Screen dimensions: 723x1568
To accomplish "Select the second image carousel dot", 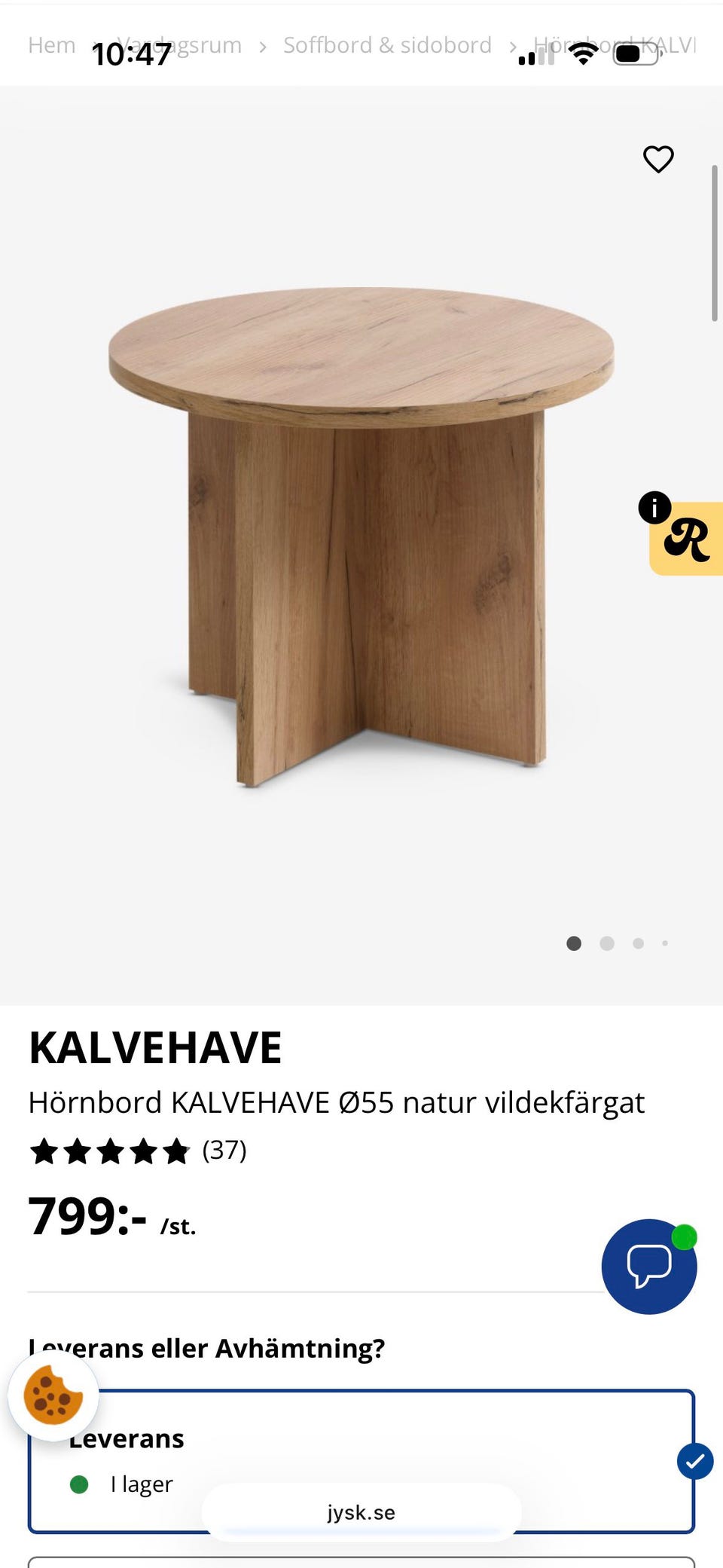I will coord(606,943).
